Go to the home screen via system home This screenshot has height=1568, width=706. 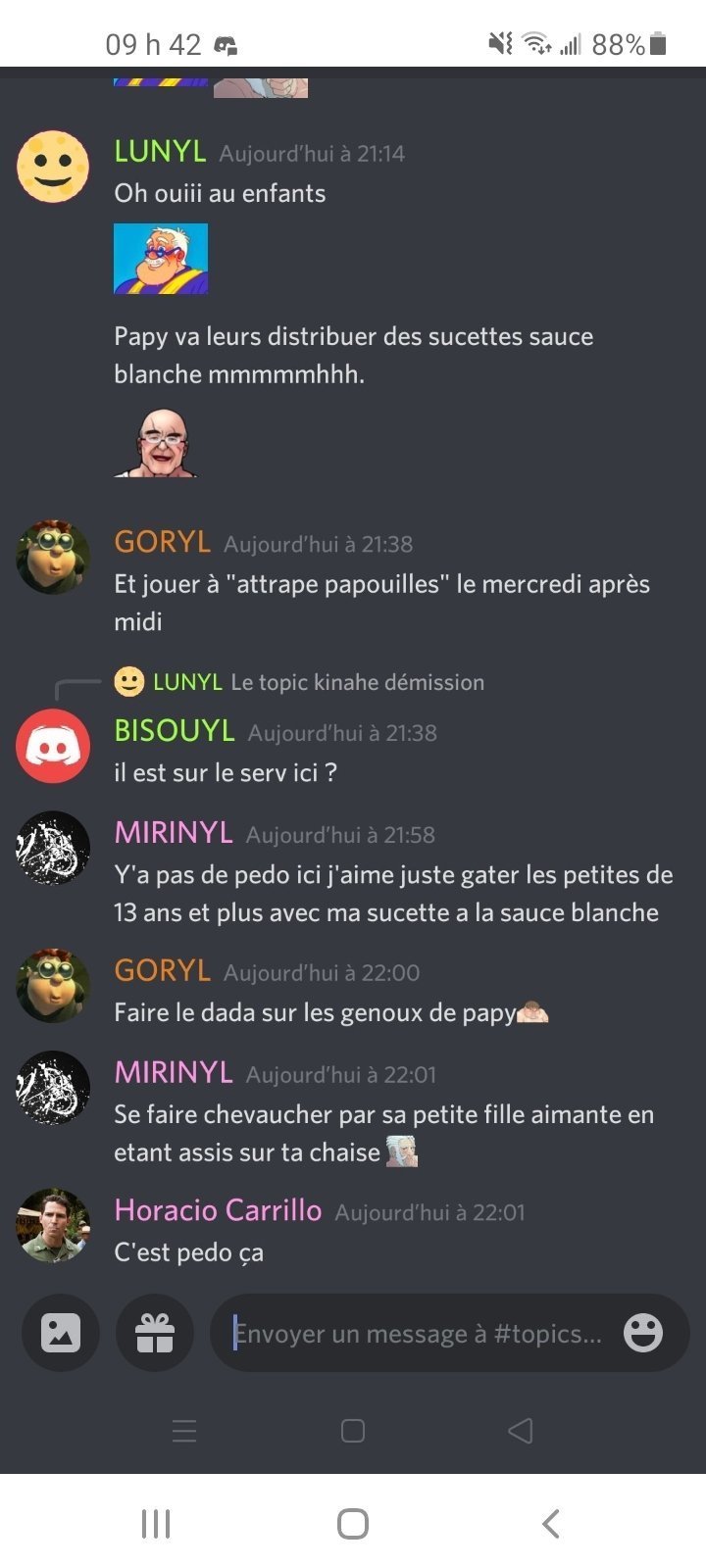pyautogui.click(x=353, y=1524)
